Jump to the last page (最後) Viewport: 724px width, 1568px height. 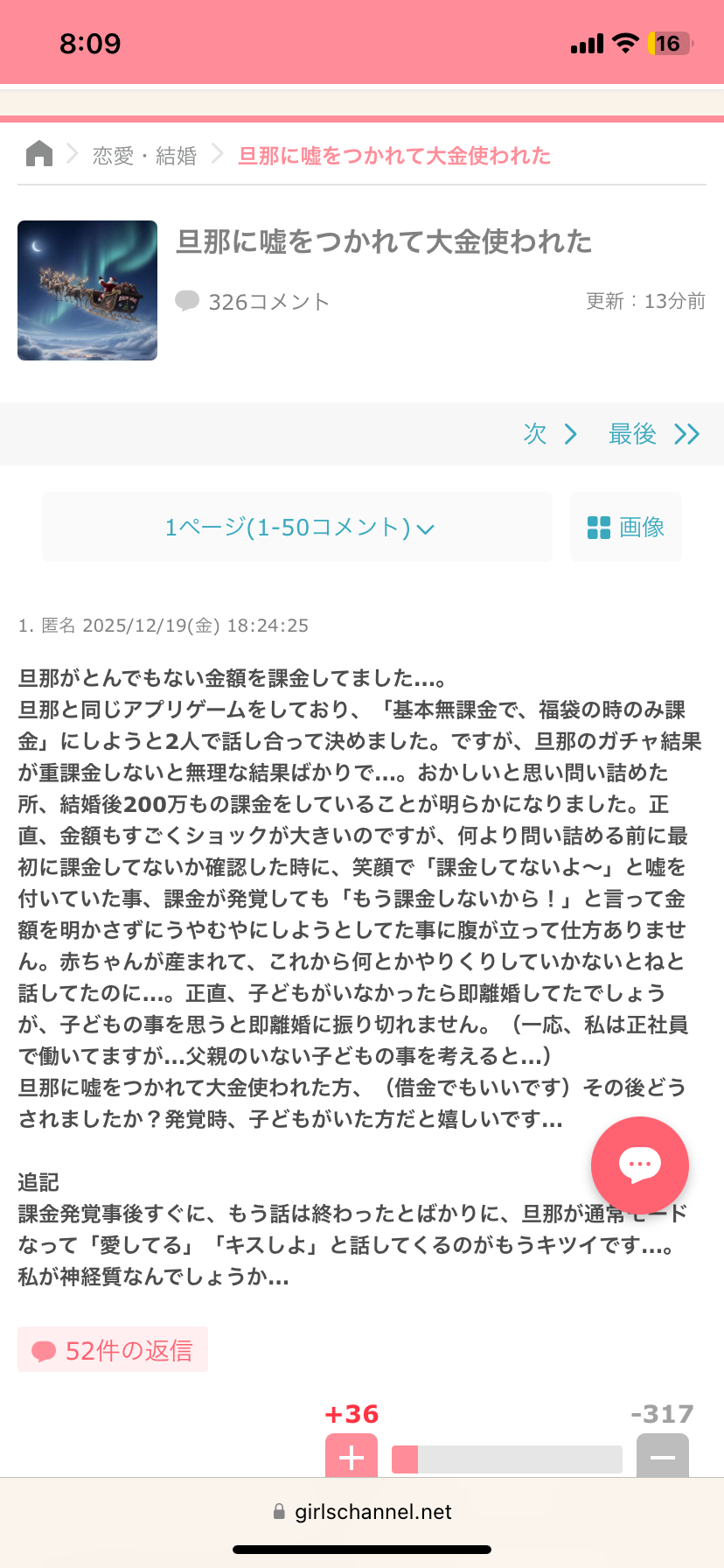point(654,434)
